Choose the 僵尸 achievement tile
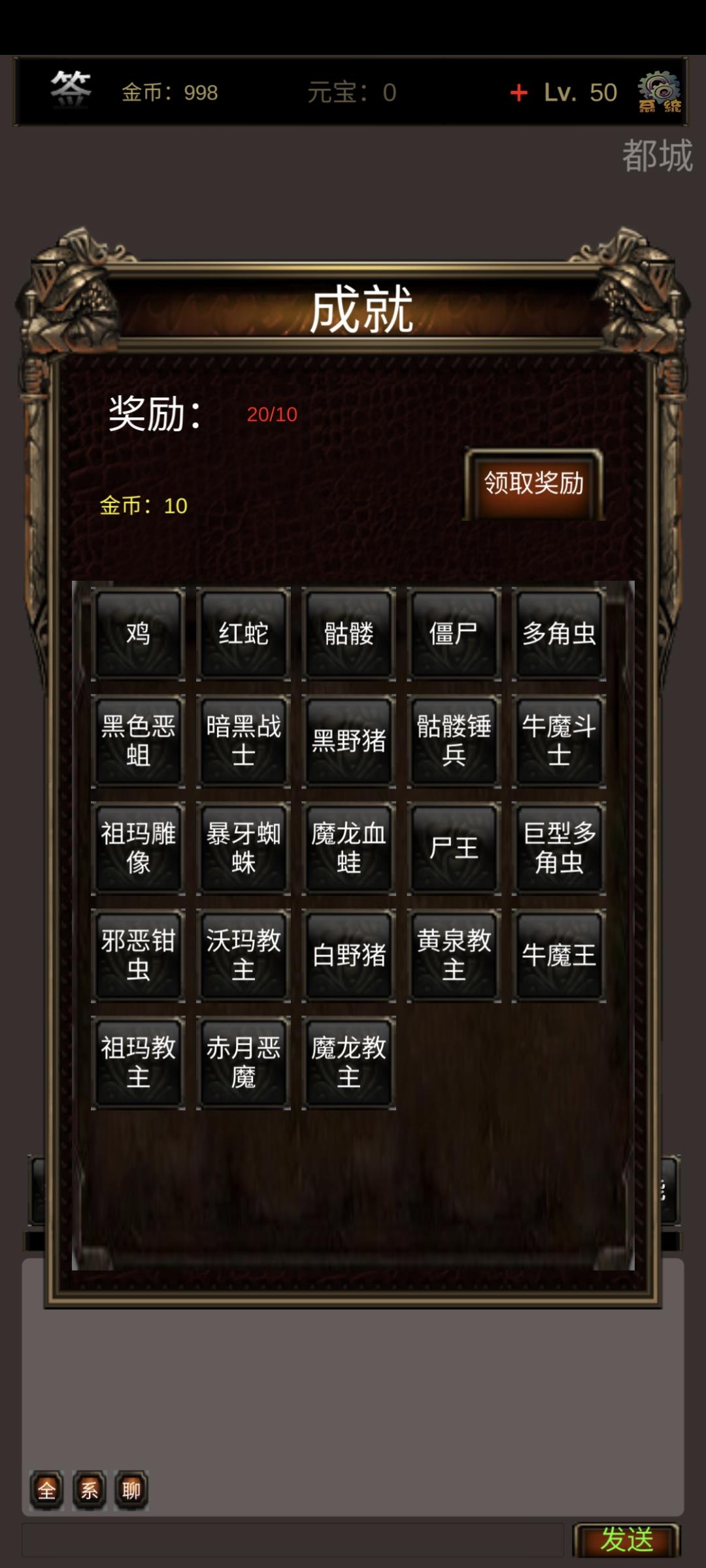 [x=454, y=634]
